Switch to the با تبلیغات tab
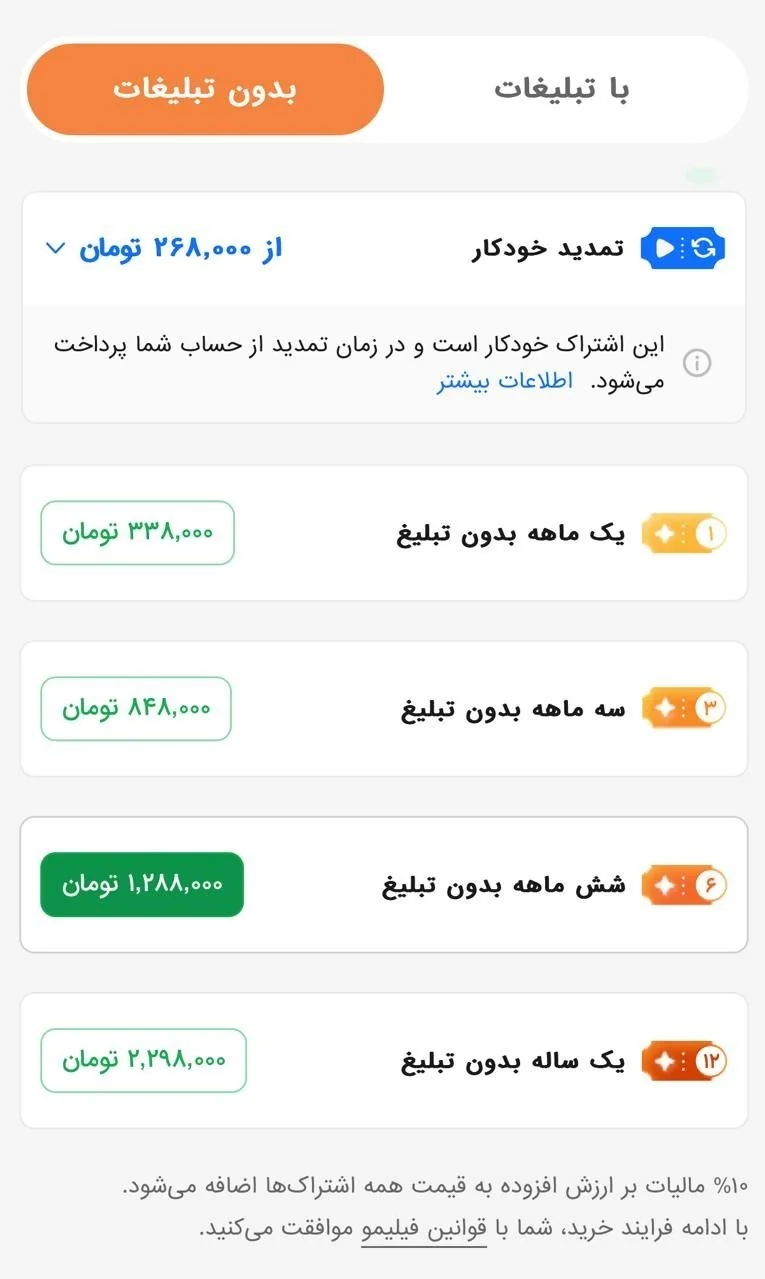This screenshot has width=765, height=1279. (x=565, y=88)
